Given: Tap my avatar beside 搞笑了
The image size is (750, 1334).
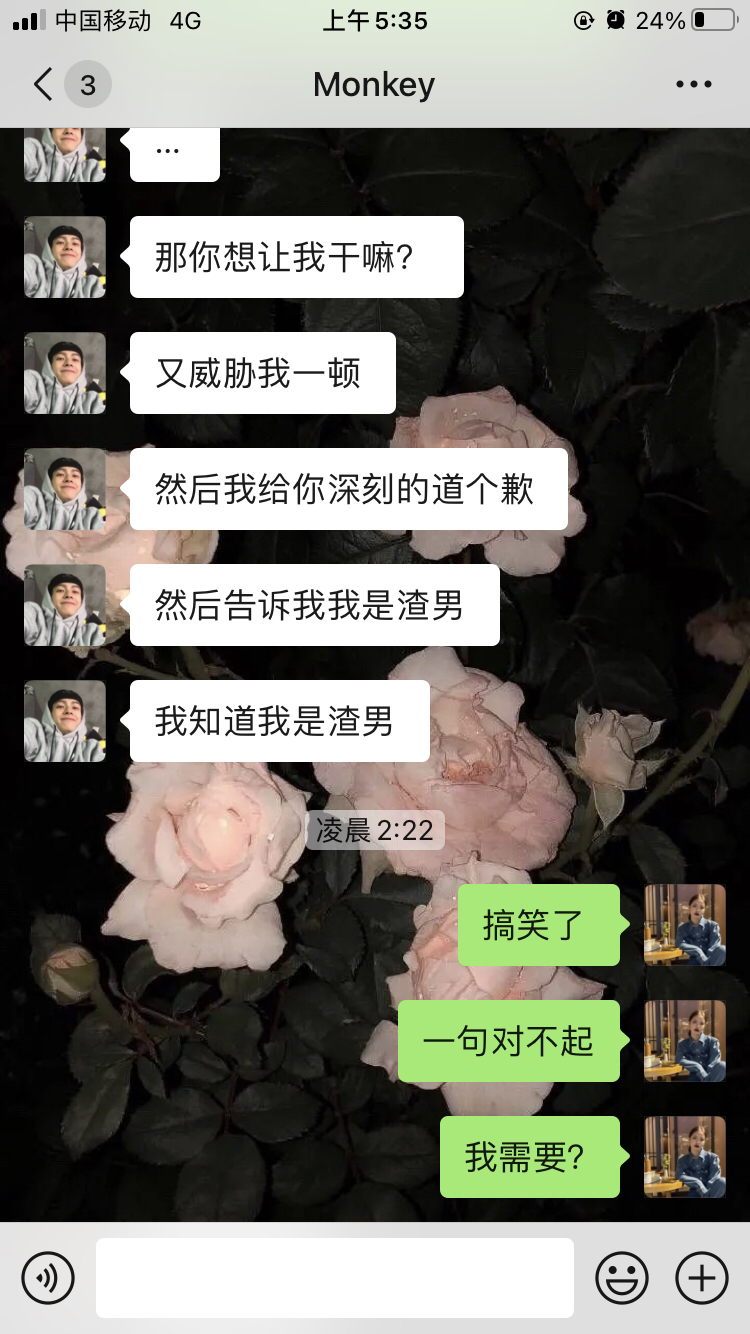Looking at the screenshot, I should (685, 925).
